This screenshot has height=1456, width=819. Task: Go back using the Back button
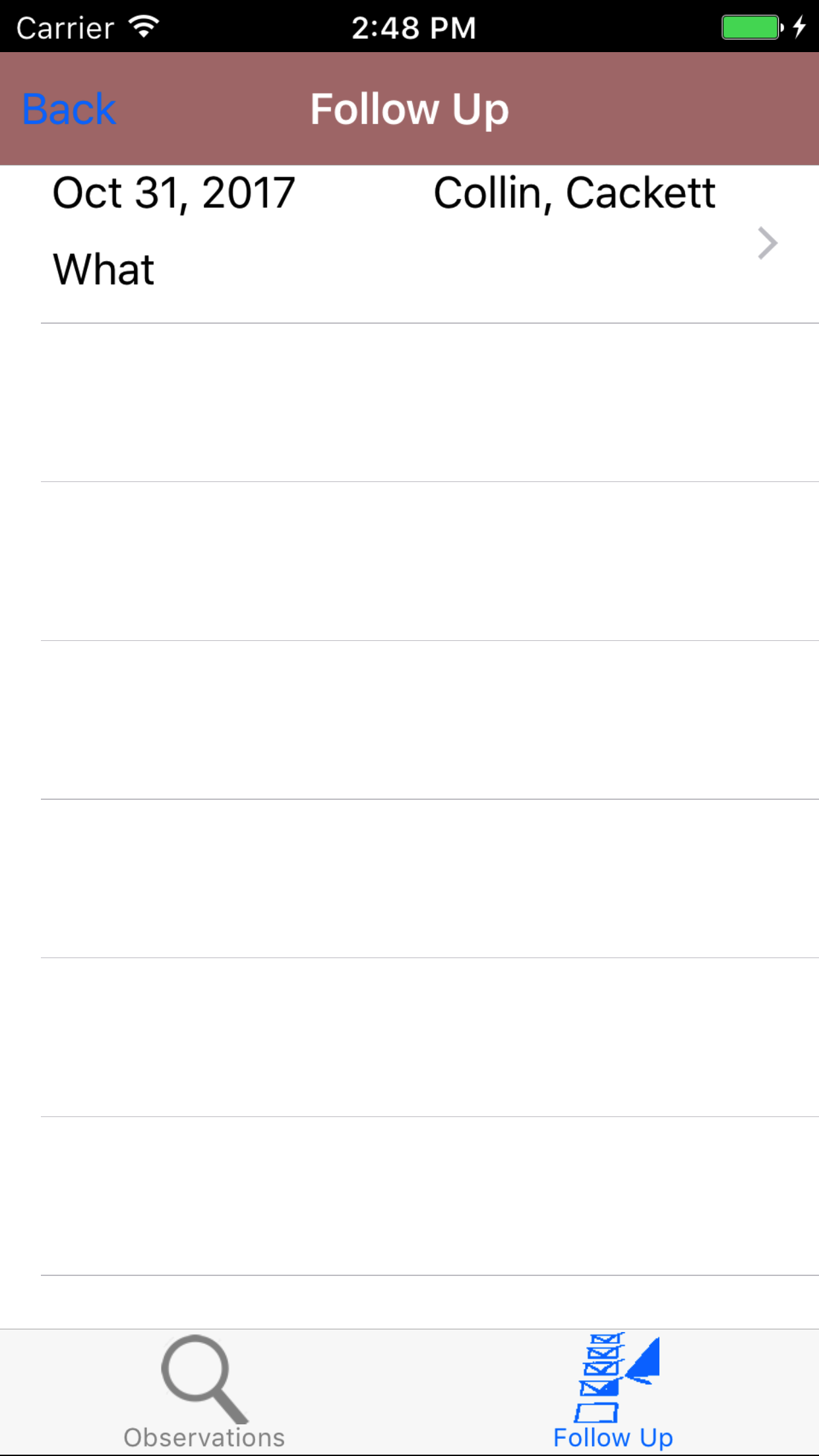coord(69,109)
